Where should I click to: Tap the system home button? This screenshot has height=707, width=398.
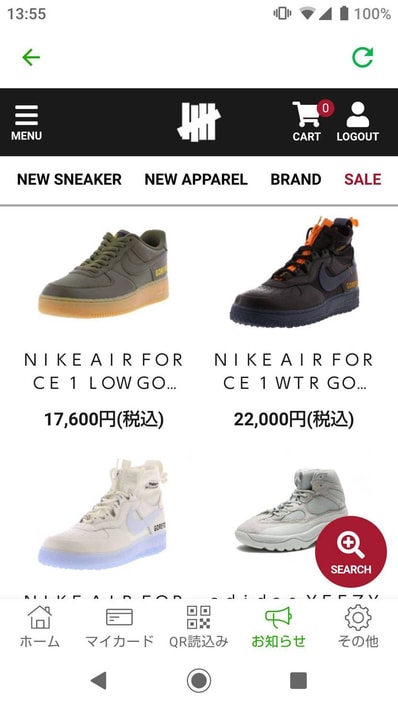point(199,680)
